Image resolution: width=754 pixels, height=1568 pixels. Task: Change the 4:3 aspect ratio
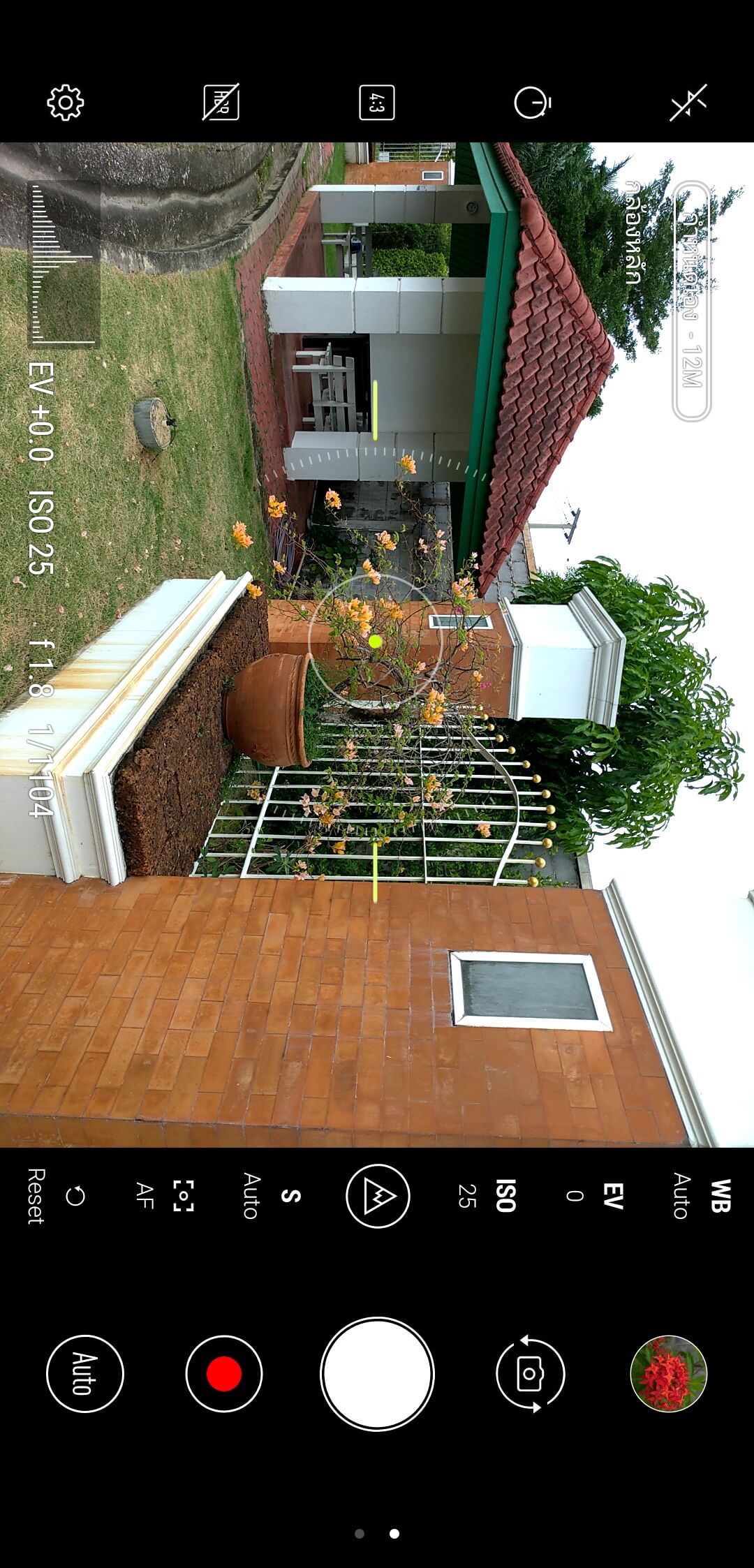[376, 103]
